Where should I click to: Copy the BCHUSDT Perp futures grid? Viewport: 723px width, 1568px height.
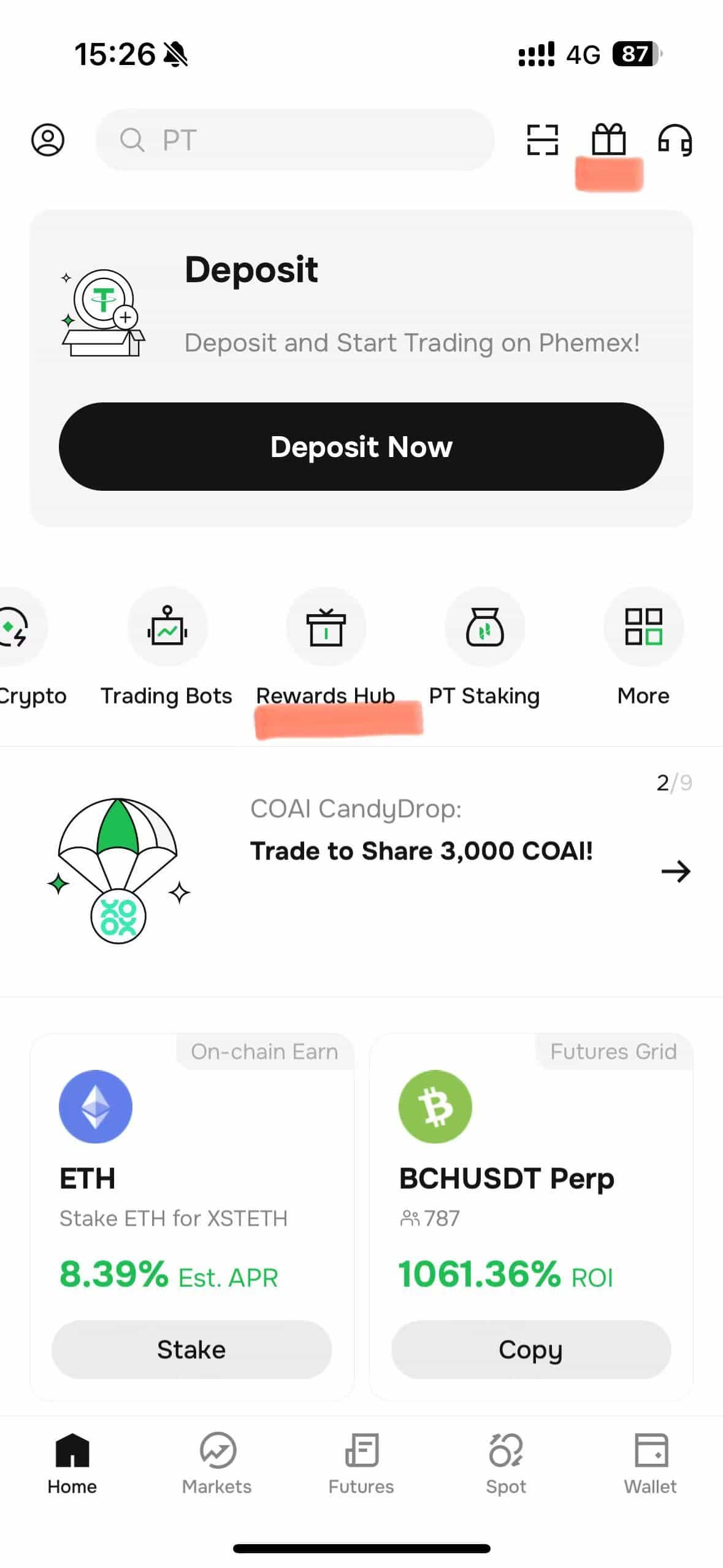(531, 1350)
